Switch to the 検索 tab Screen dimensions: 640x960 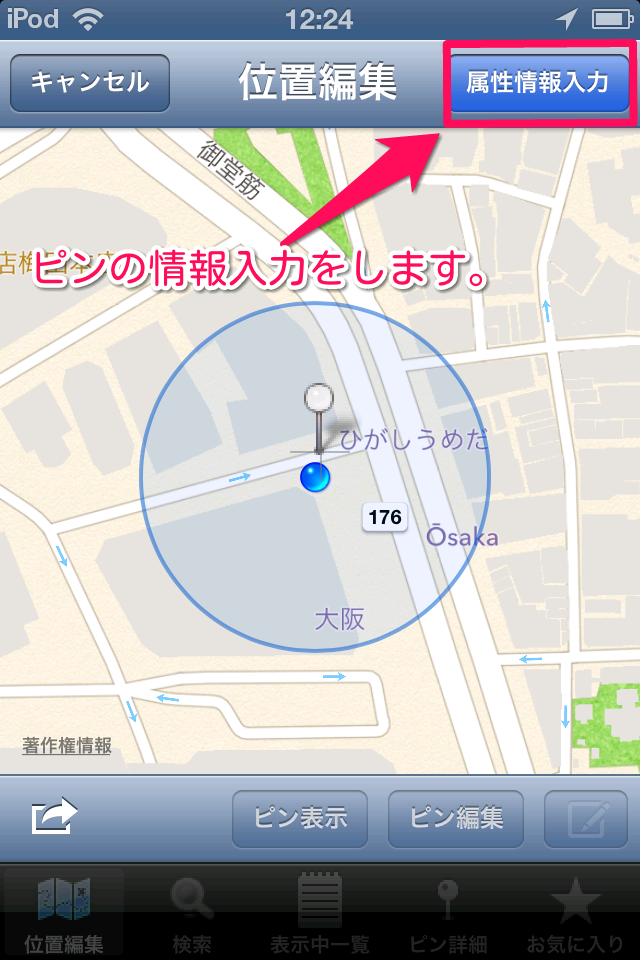pos(192,912)
